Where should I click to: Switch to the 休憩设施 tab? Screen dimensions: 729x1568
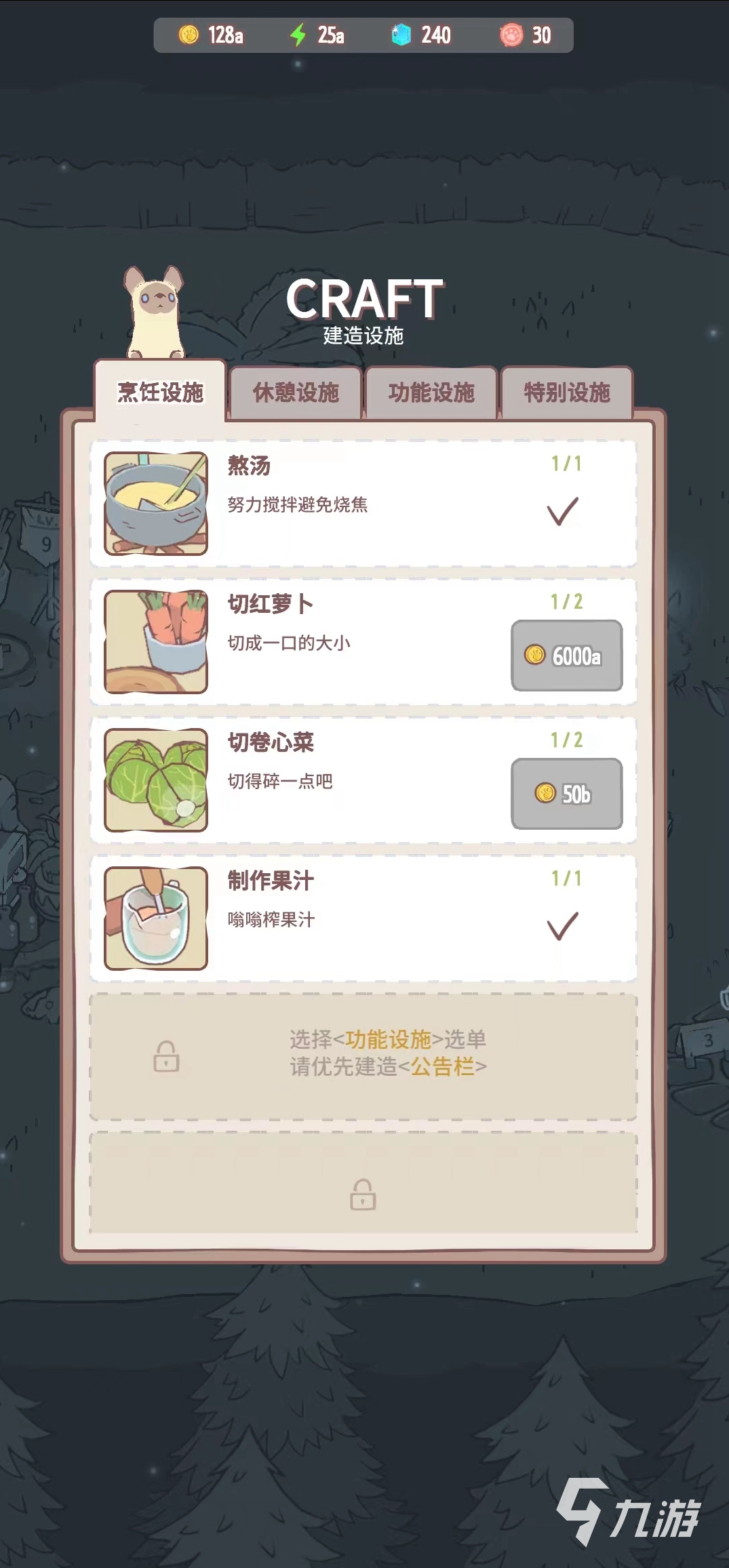(x=295, y=393)
